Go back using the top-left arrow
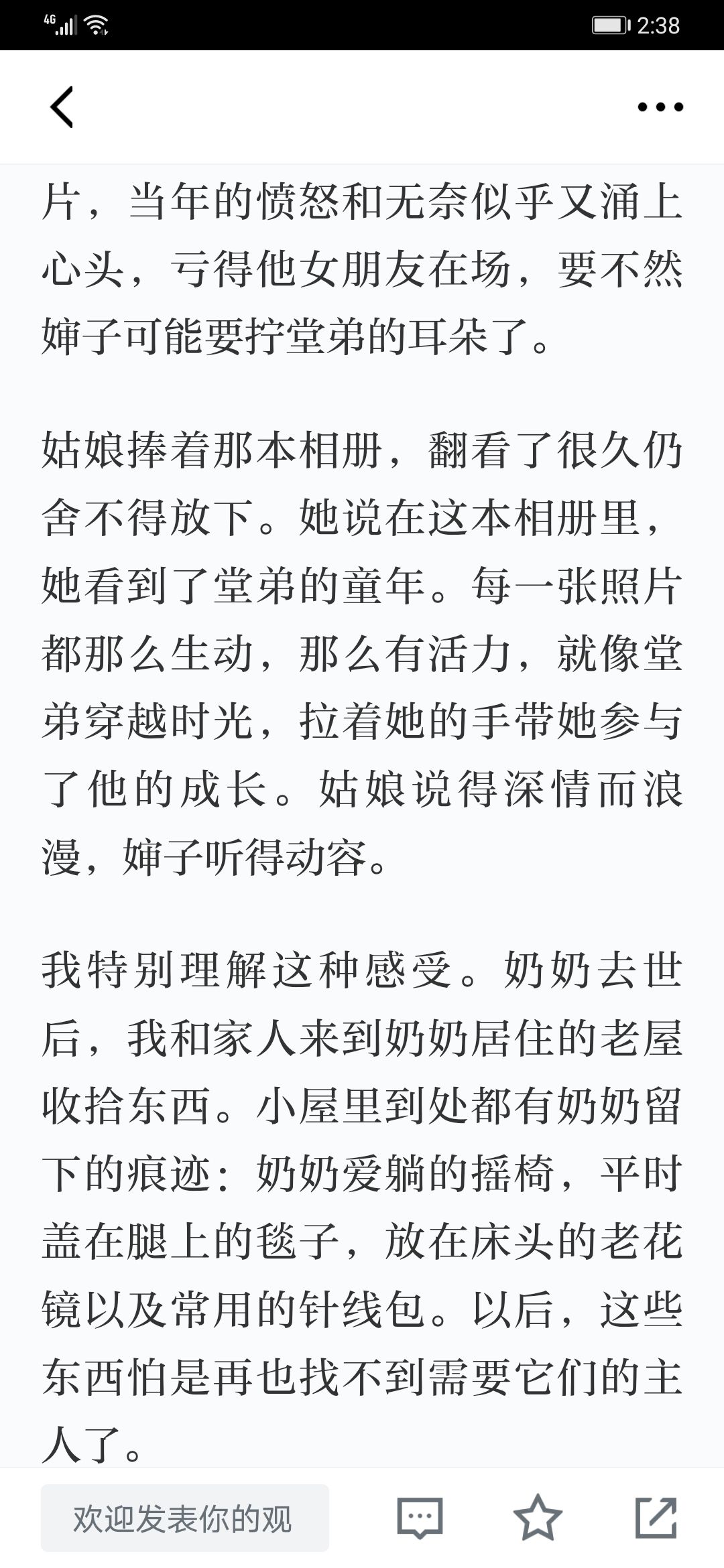Viewport: 724px width, 1568px height. (62, 107)
